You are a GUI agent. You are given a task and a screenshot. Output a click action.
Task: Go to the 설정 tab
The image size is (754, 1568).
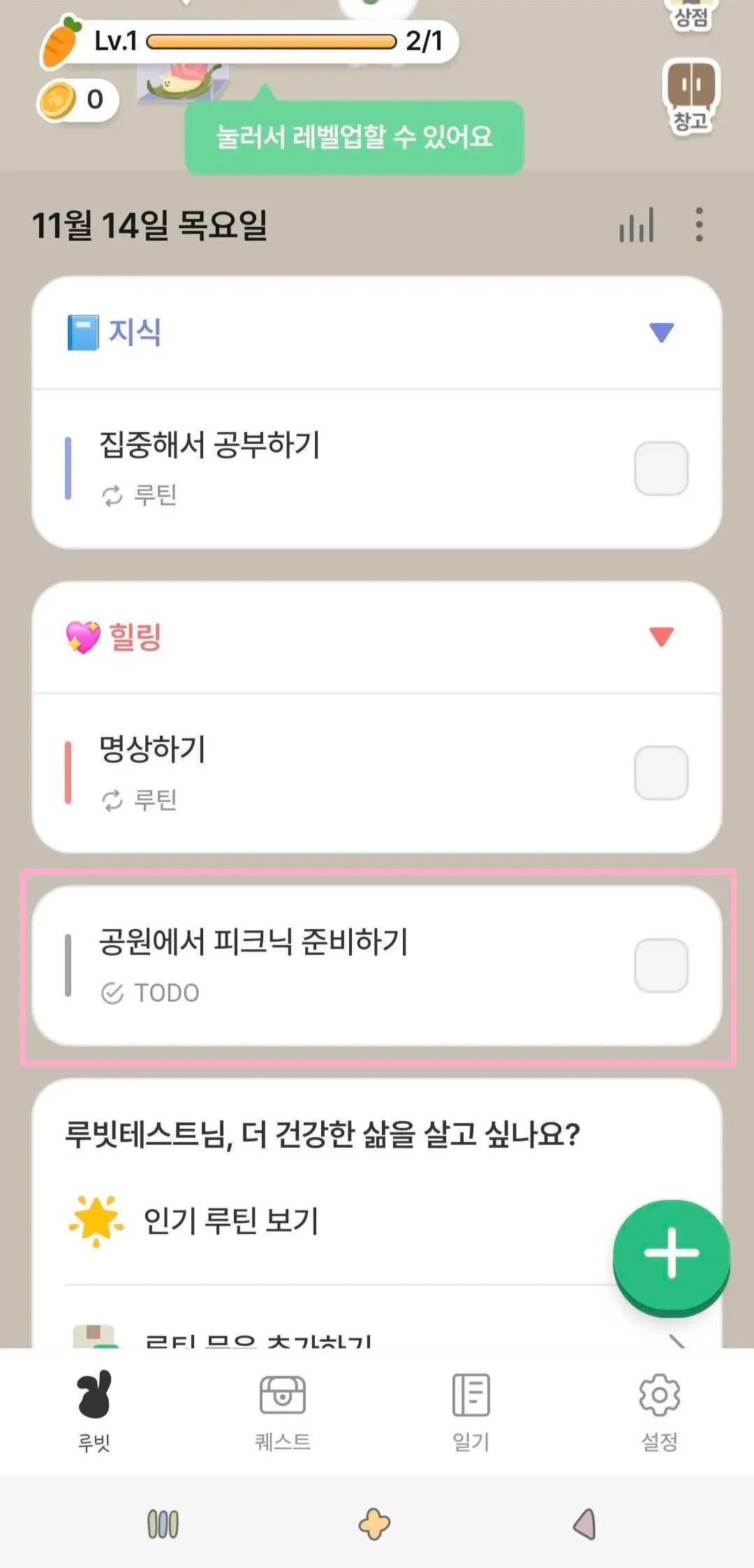click(660, 1412)
